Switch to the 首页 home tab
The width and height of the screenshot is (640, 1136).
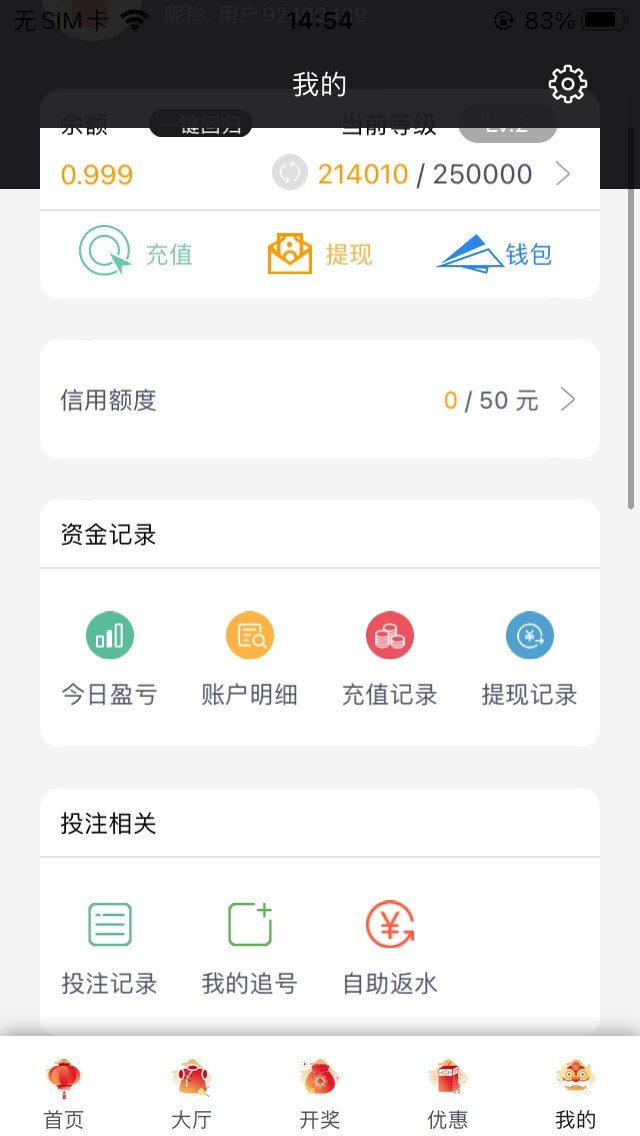(64, 1093)
